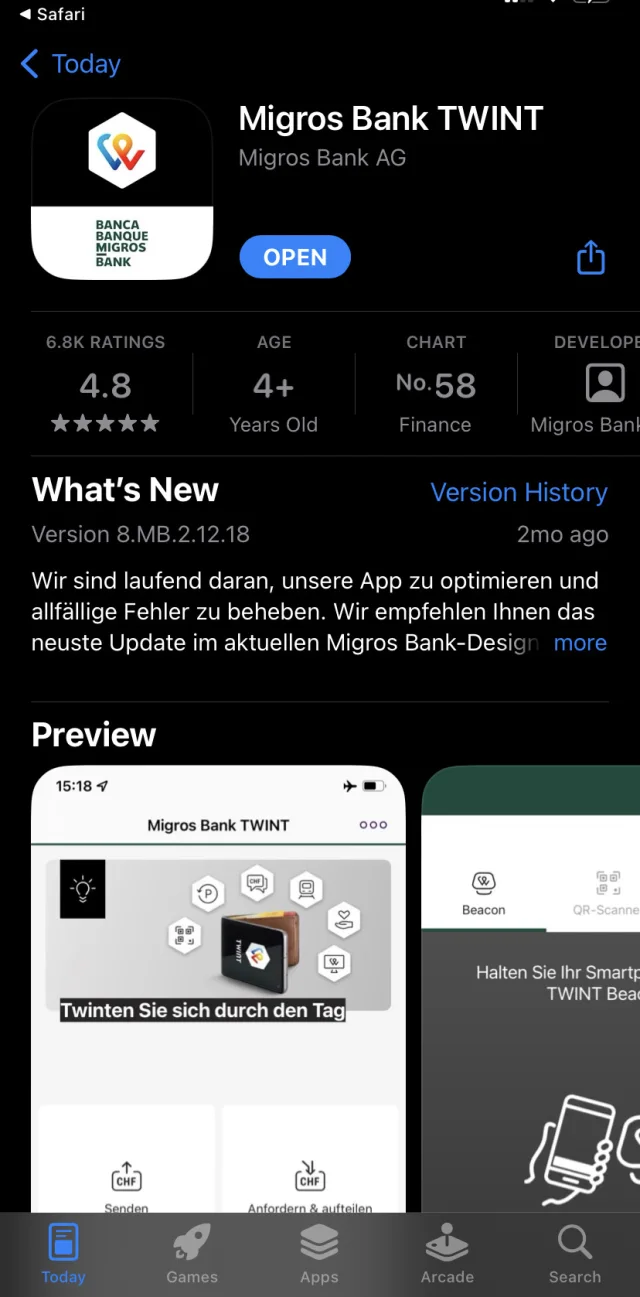The image size is (640, 1297).
Task: Expand What's New text with more
Action: coord(580,642)
